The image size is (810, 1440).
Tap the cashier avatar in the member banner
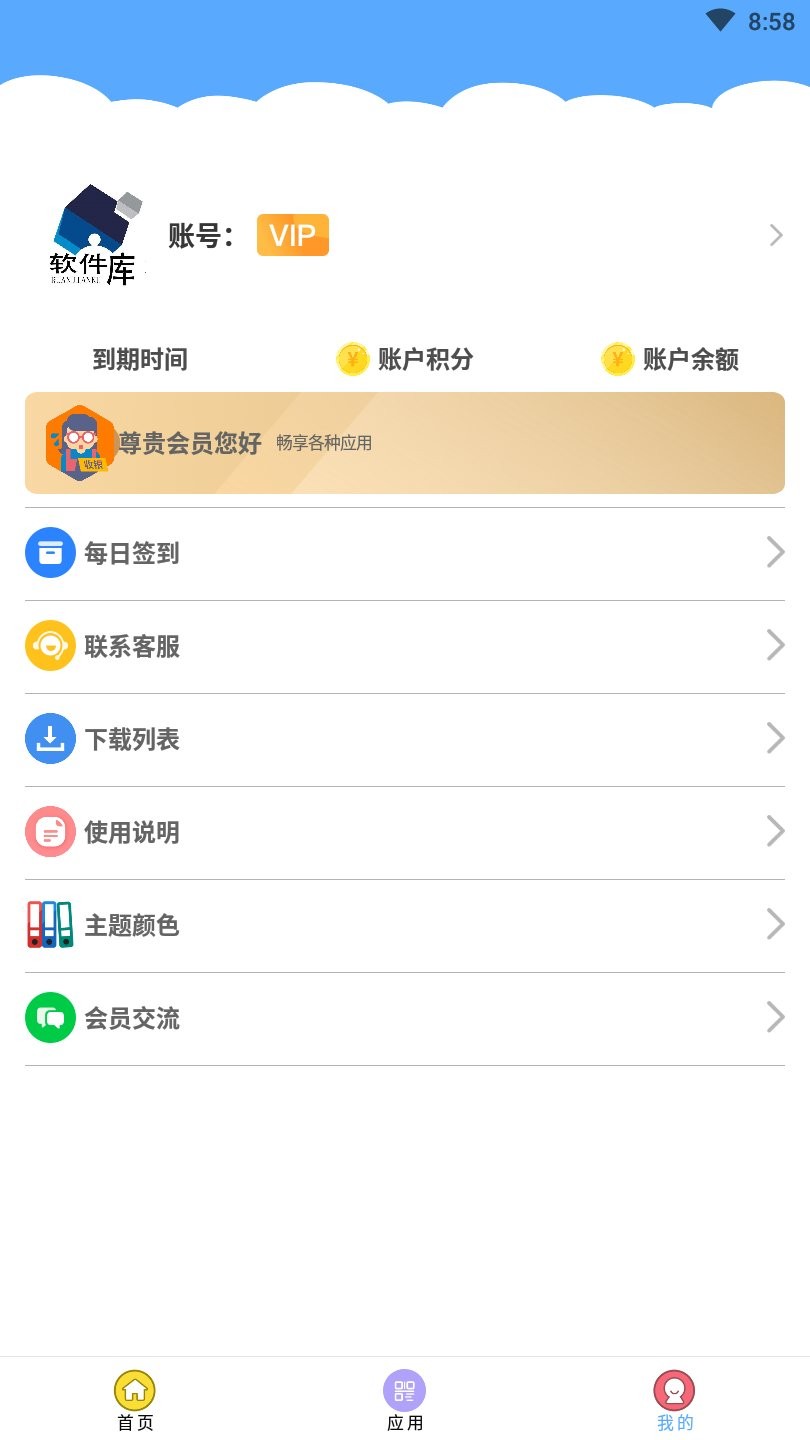click(x=79, y=443)
